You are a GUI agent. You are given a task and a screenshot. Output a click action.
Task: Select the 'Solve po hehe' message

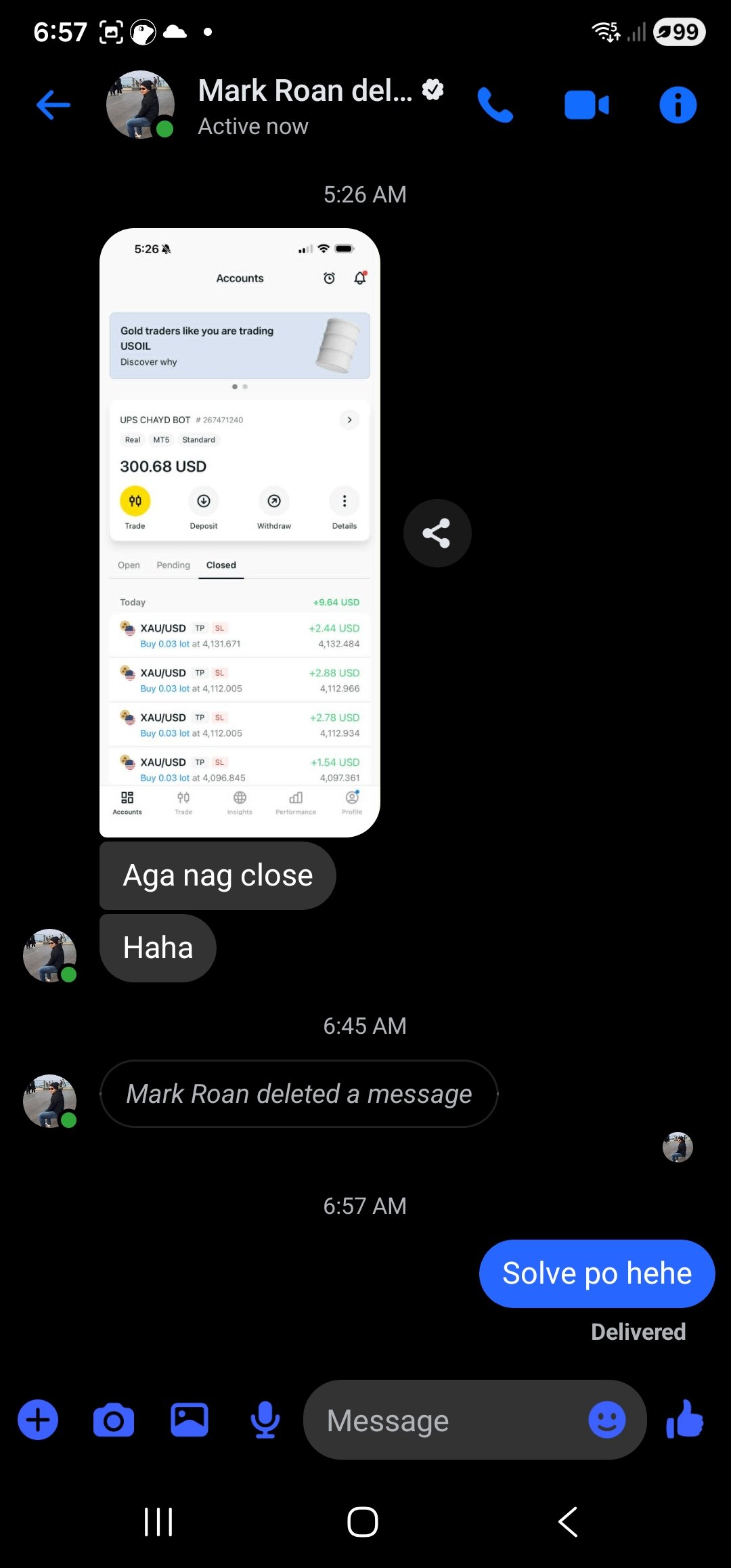[596, 1273]
